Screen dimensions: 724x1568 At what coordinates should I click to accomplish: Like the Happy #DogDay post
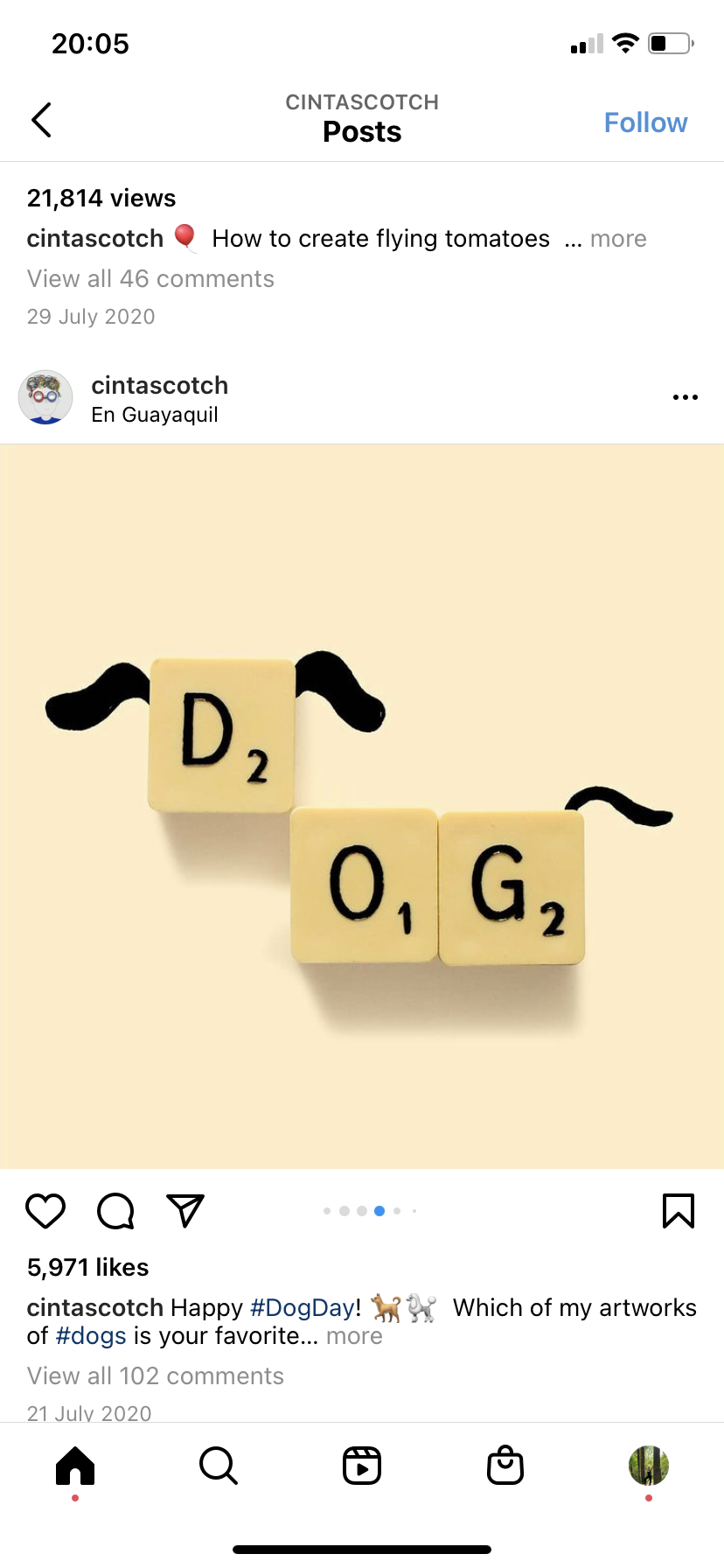pyautogui.click(x=45, y=1211)
